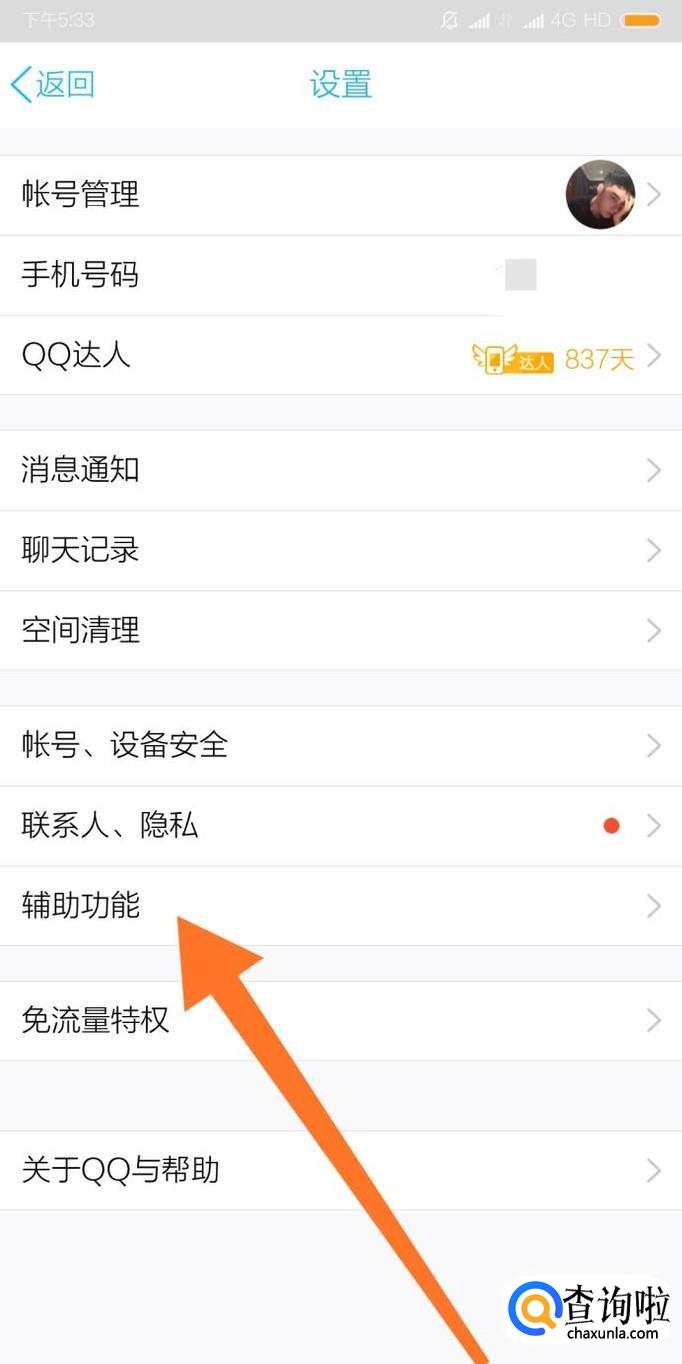Open 帐号、设备安全 settings
This screenshot has width=682, height=1364.
coord(341,745)
